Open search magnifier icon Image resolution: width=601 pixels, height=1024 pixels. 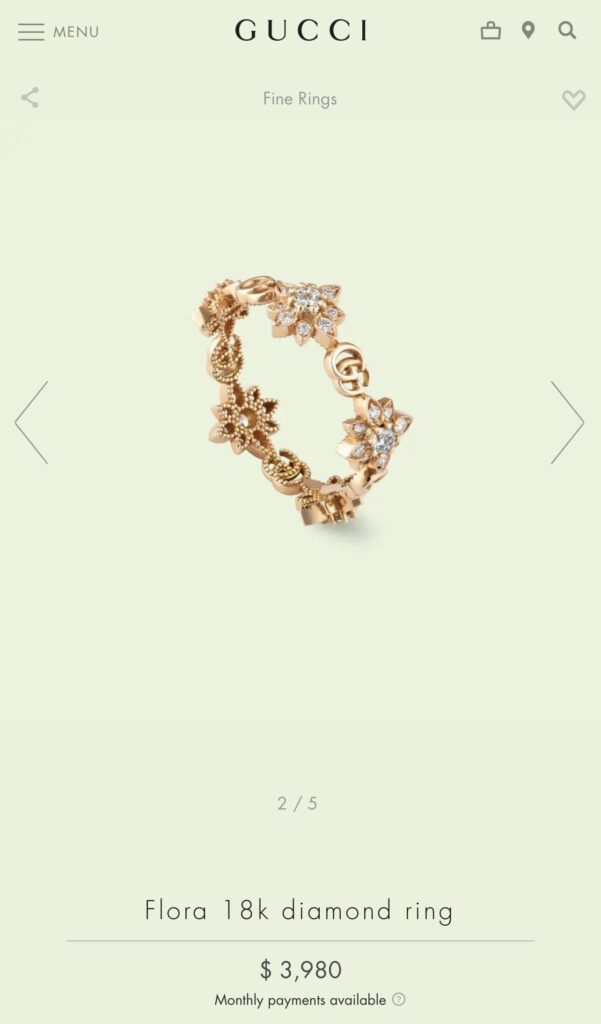(567, 31)
